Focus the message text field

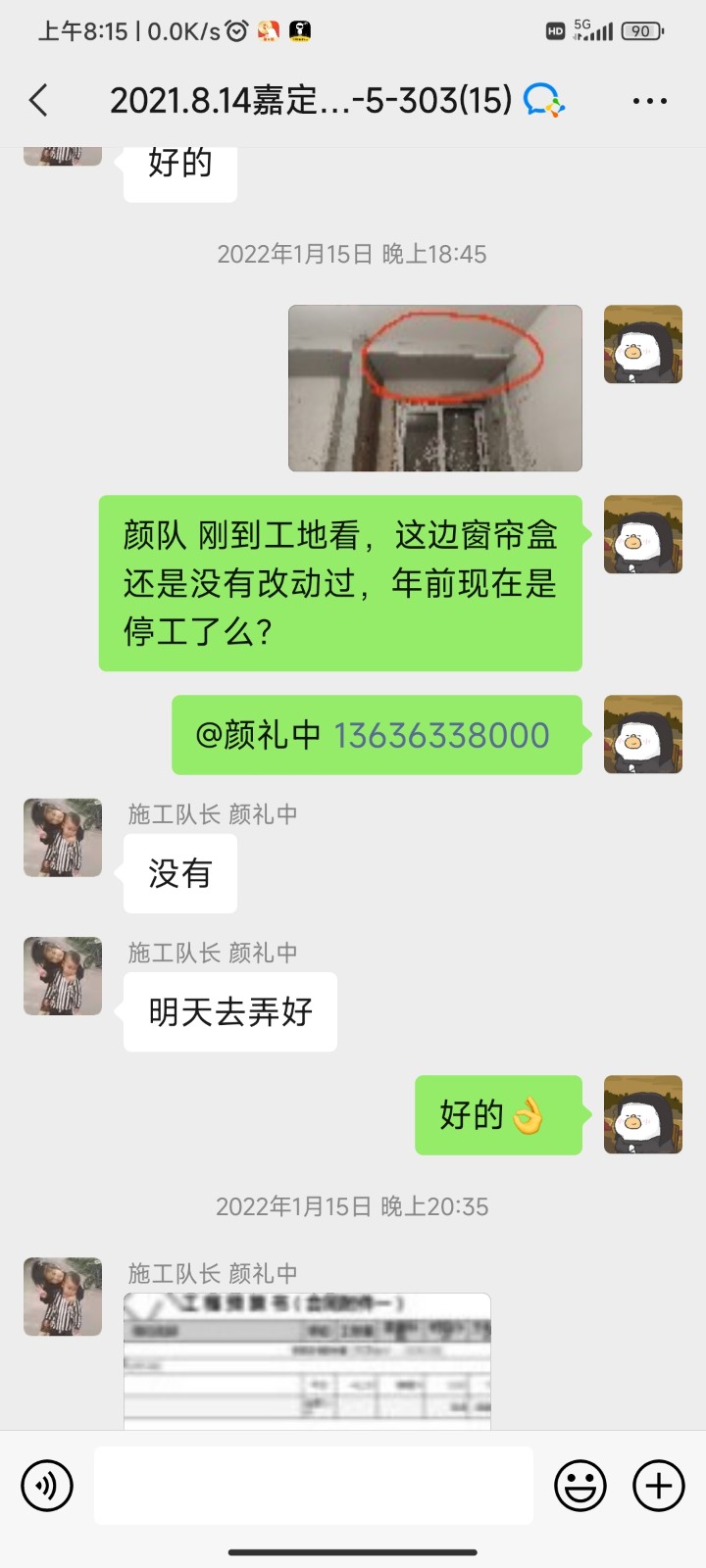click(x=314, y=1486)
